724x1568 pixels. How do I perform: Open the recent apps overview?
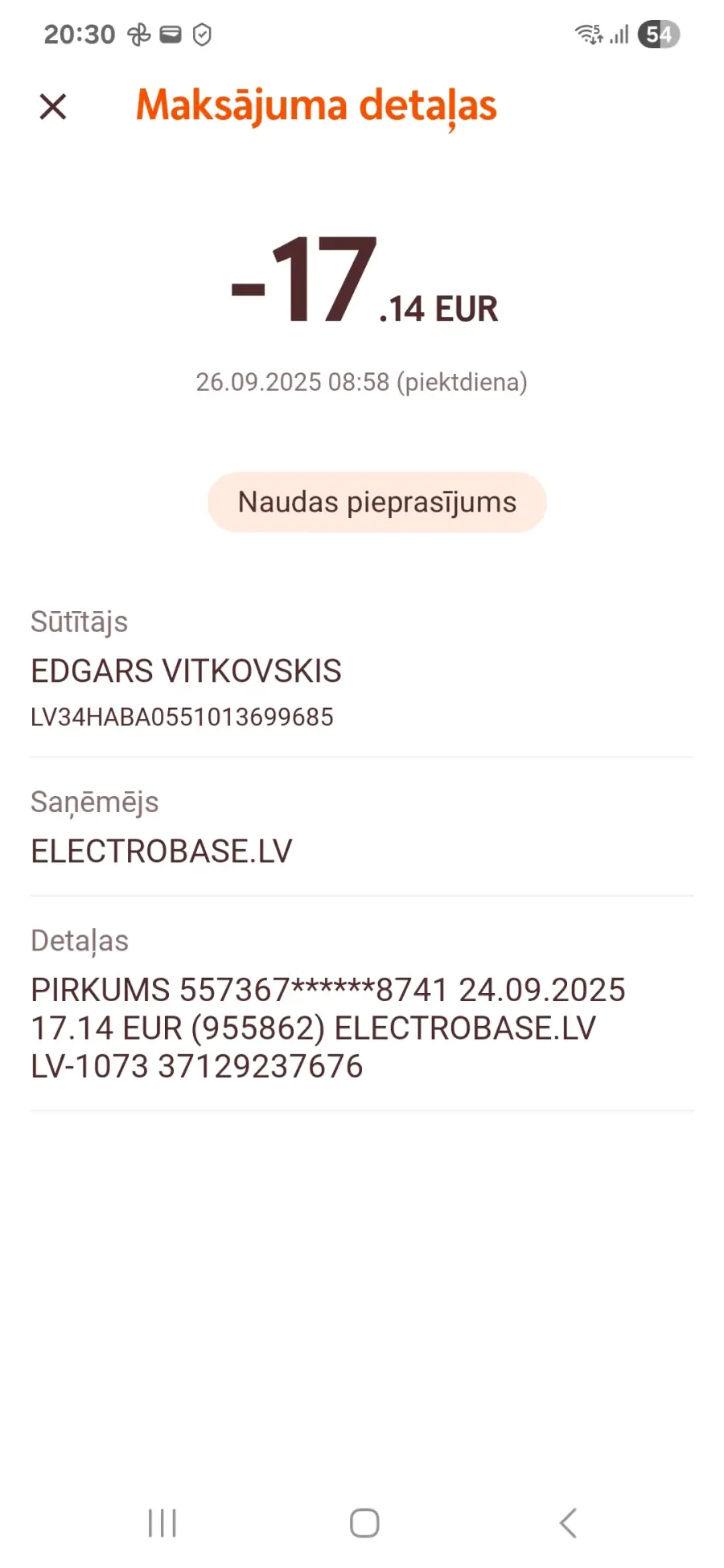[x=162, y=1522]
